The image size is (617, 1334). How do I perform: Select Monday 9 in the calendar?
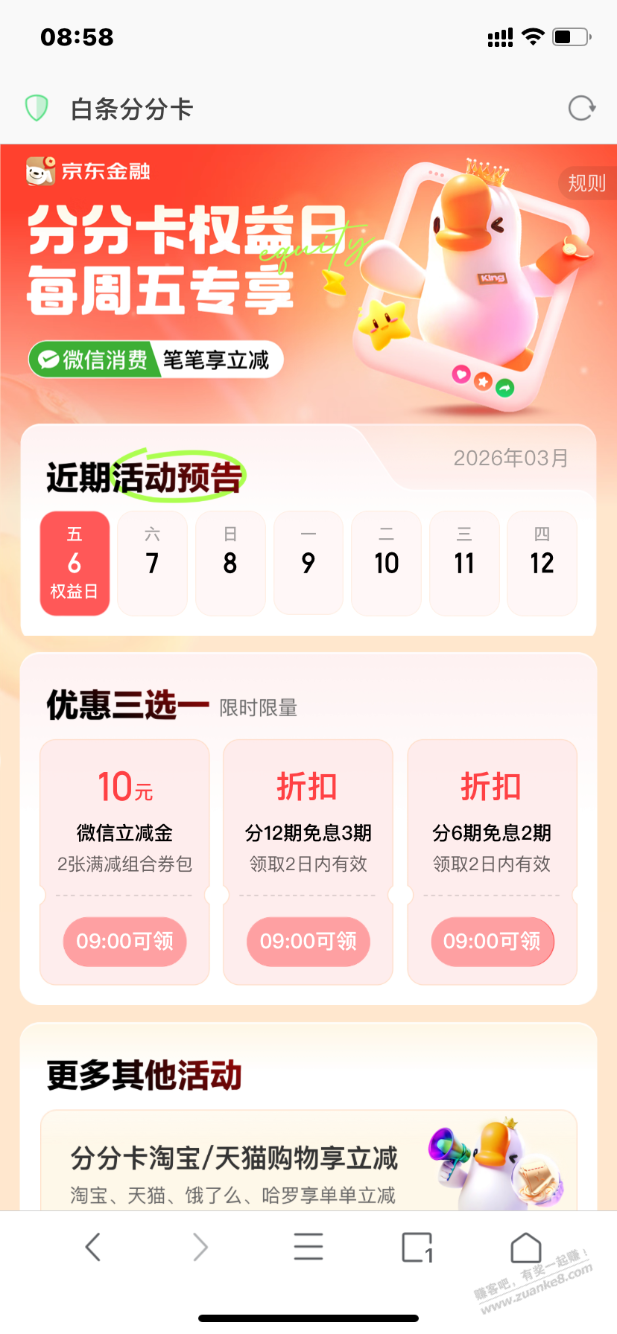pos(308,563)
